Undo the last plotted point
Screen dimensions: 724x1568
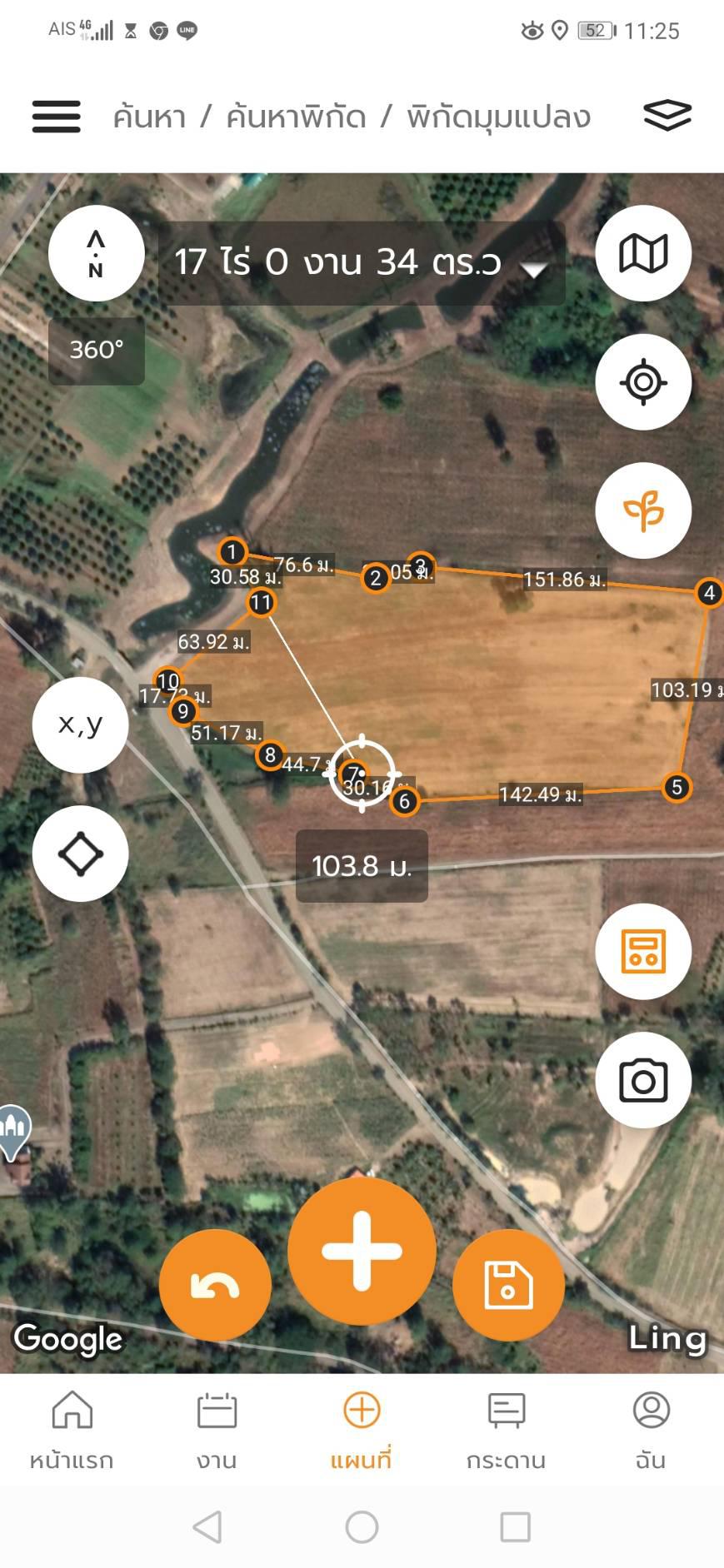click(215, 1285)
